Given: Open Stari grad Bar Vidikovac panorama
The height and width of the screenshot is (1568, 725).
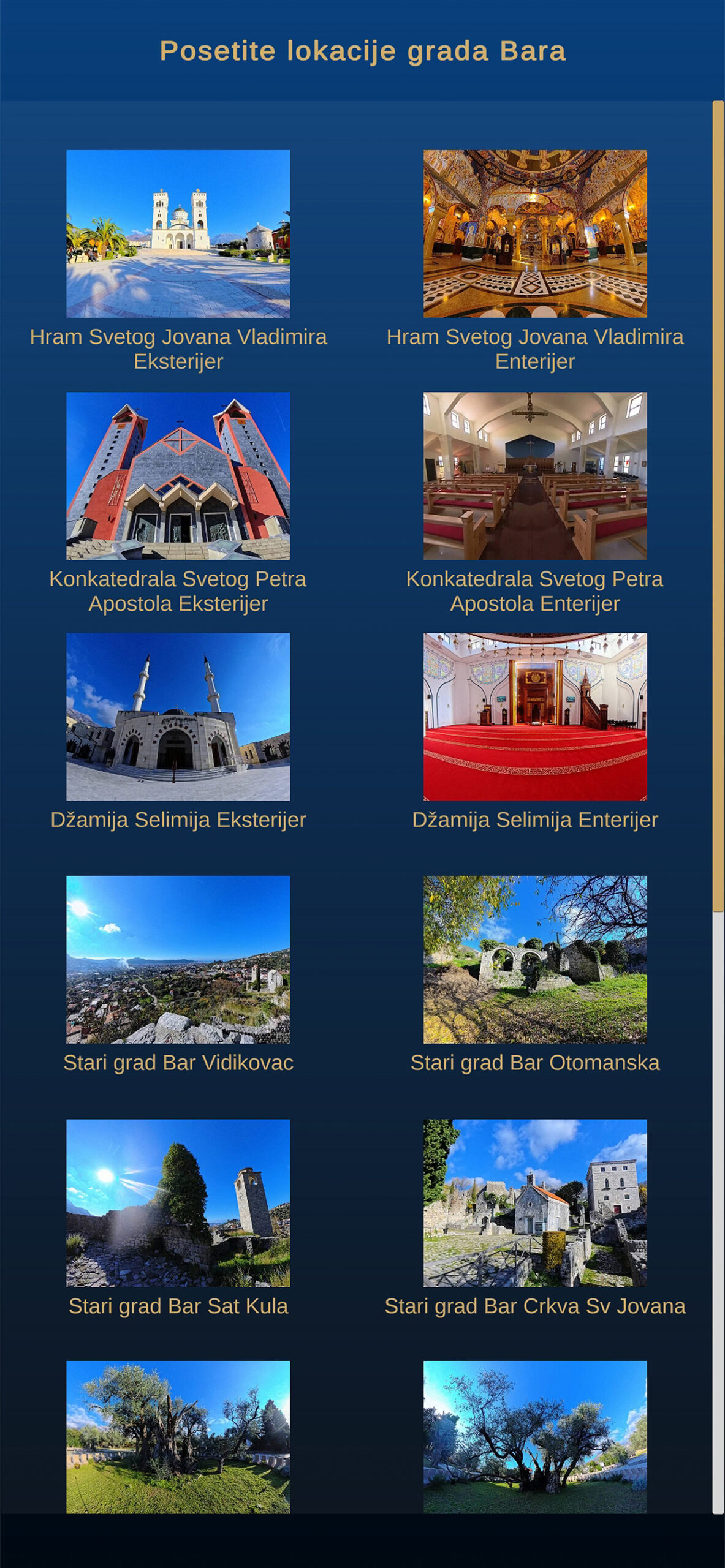Looking at the screenshot, I should point(178,959).
